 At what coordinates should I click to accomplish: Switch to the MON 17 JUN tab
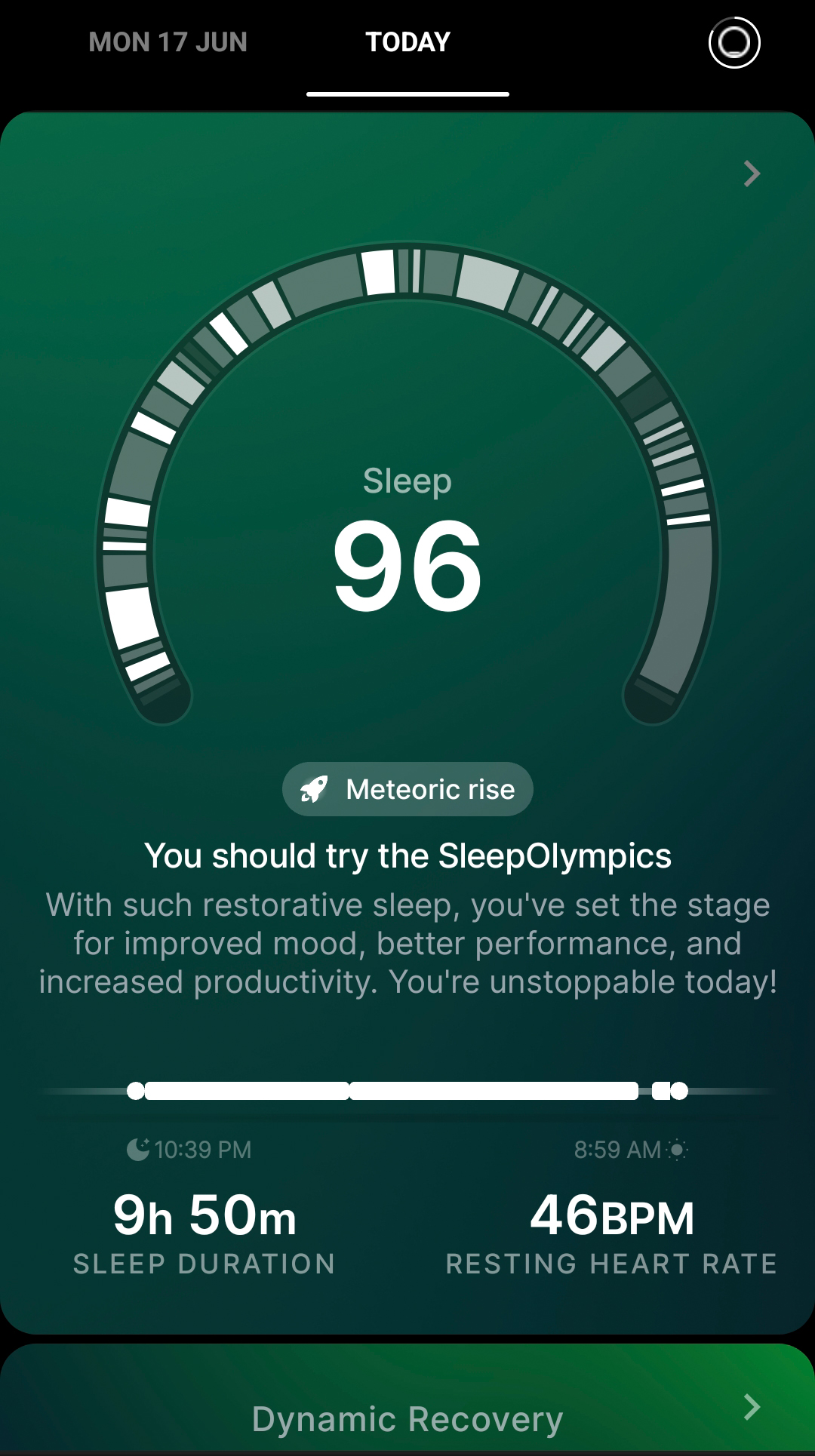(168, 42)
